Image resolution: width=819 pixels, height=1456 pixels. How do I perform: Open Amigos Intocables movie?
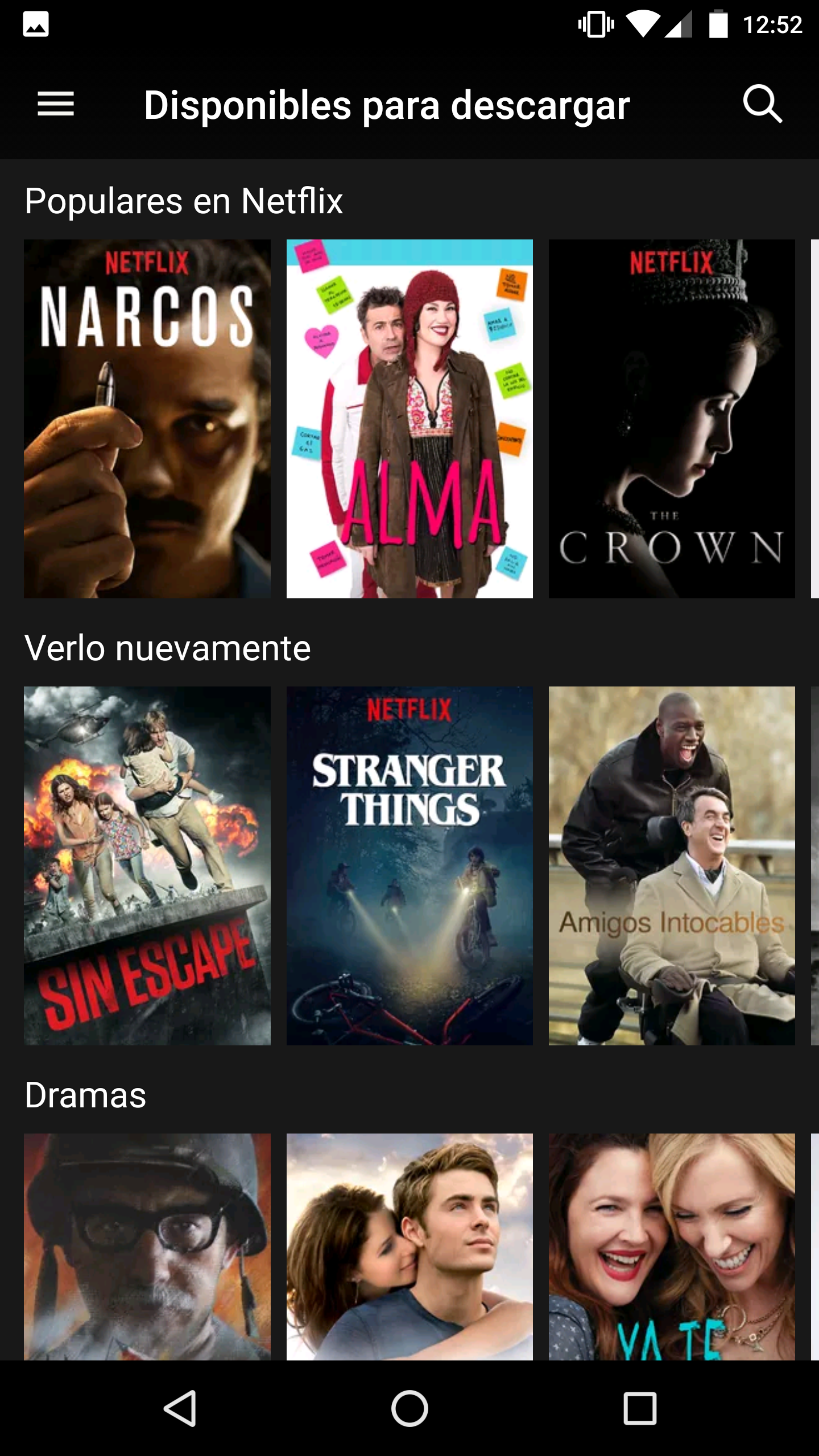pyautogui.click(x=672, y=866)
